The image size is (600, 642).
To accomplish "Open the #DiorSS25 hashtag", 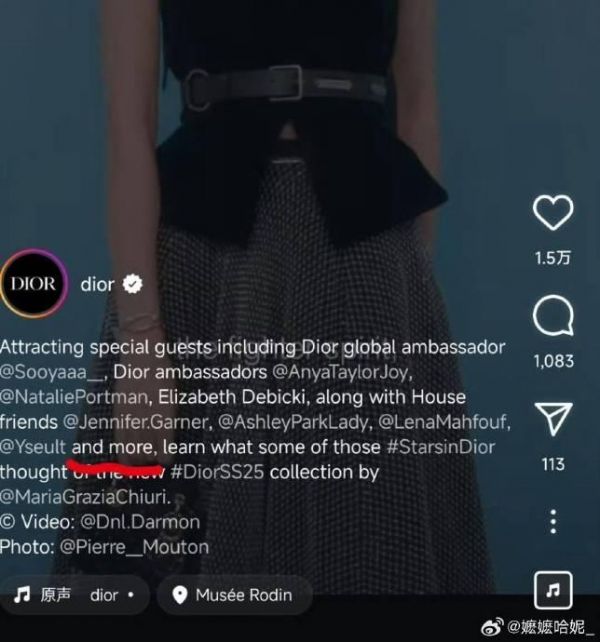I will pyautogui.click(x=219, y=472).
